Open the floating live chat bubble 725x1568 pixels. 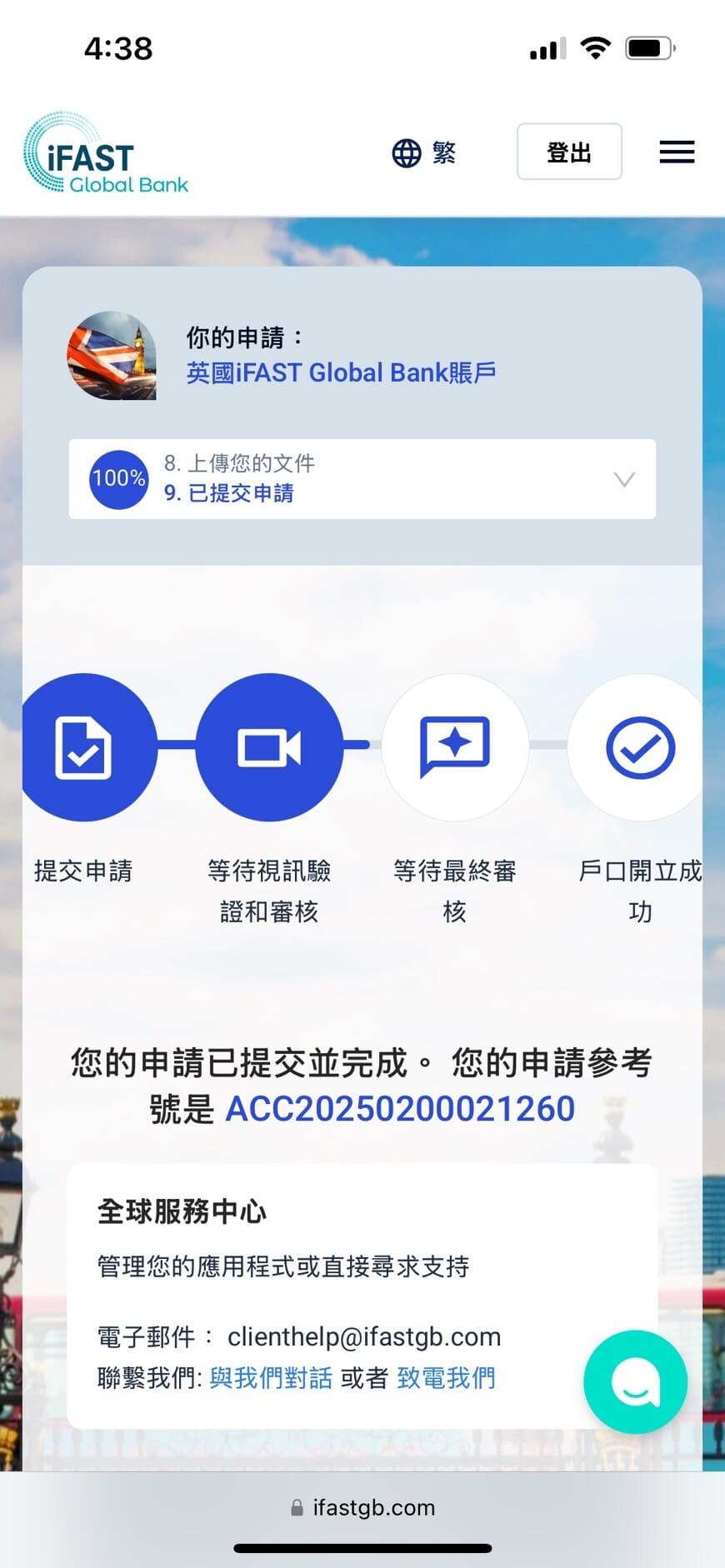[635, 1381]
